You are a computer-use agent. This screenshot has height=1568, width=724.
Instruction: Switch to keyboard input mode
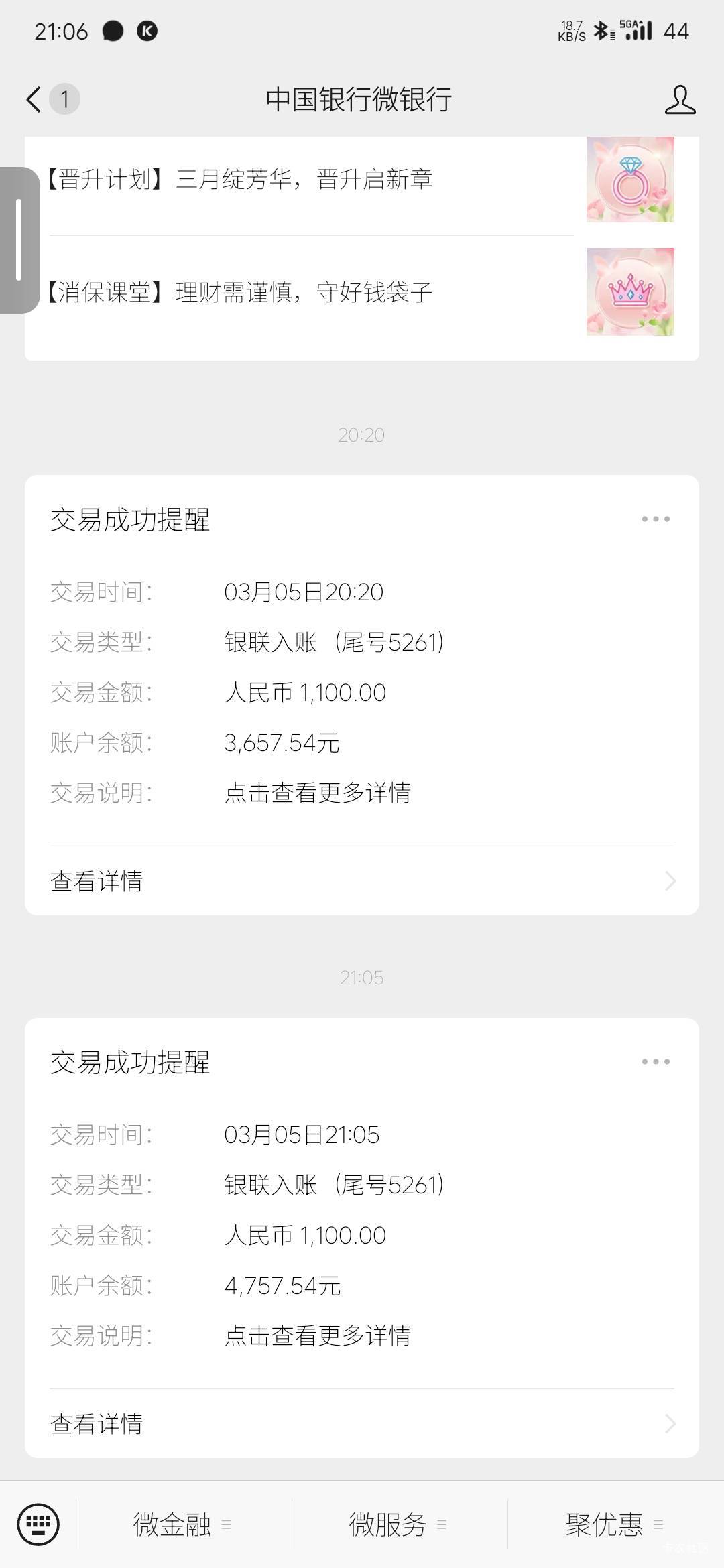tap(38, 1524)
